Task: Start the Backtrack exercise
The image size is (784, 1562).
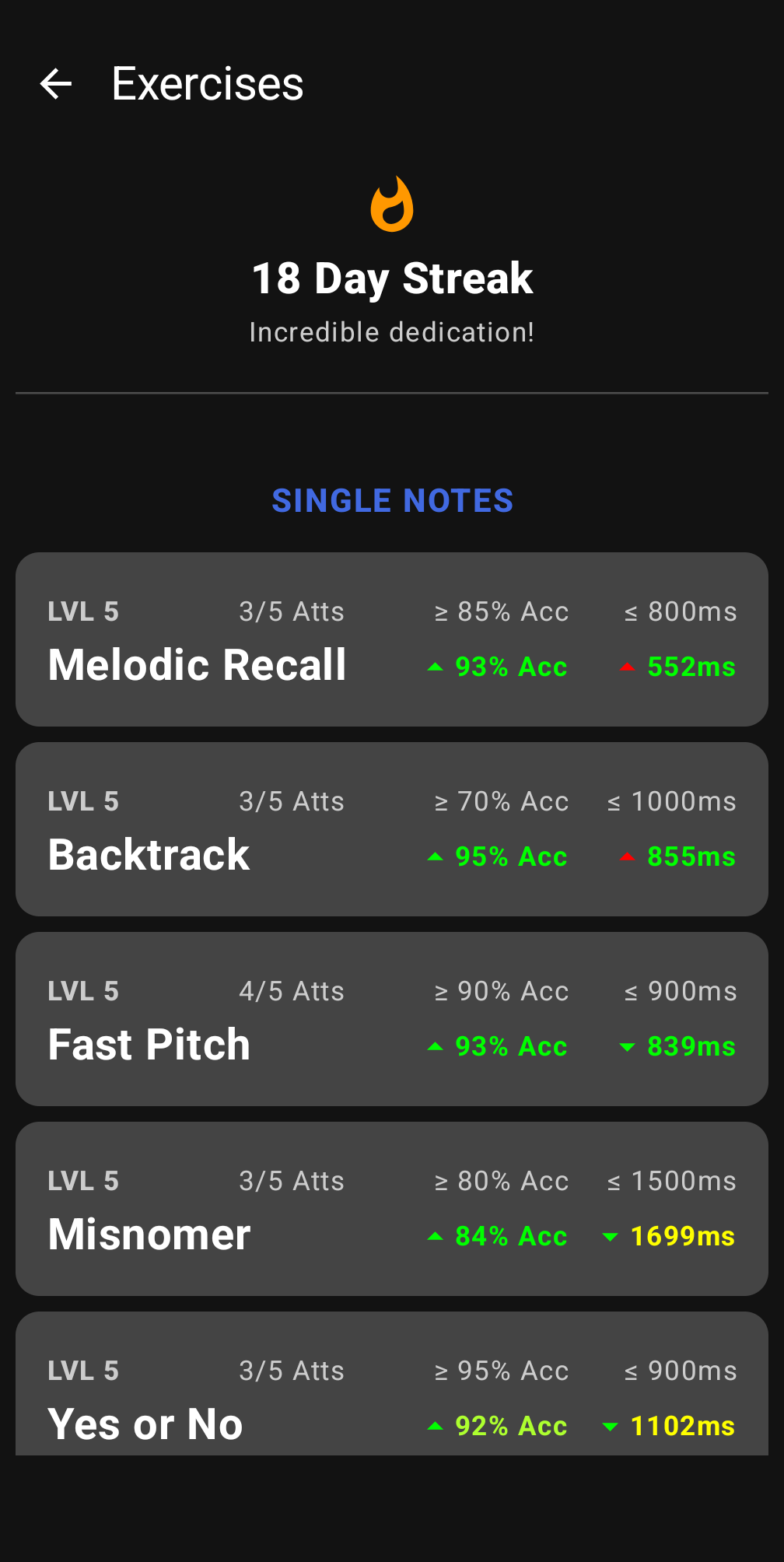Action: tap(391, 829)
